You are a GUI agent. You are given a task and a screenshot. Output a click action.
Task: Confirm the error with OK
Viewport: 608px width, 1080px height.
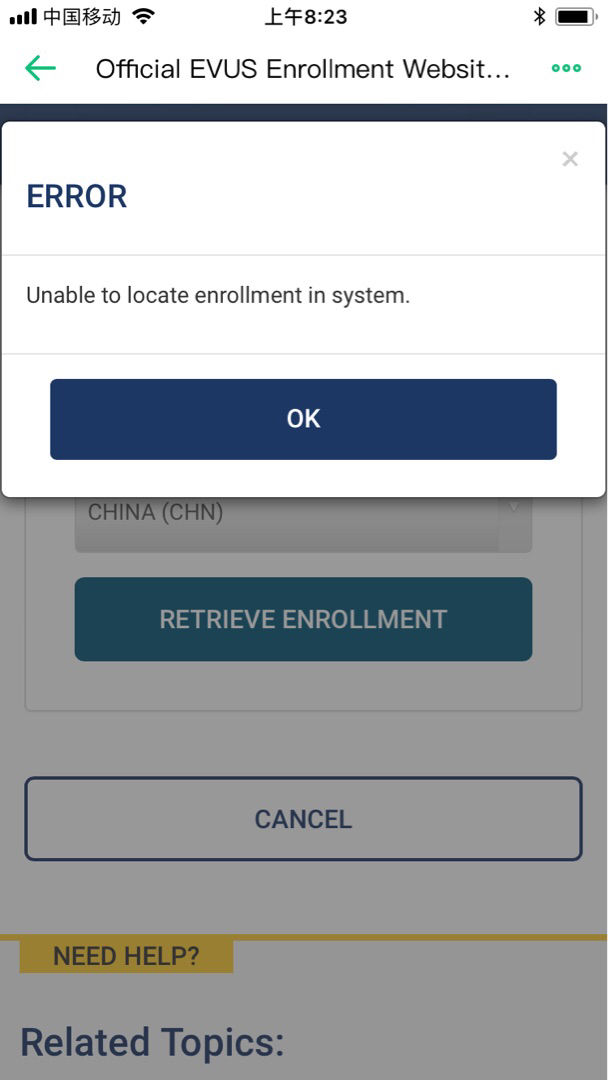[x=303, y=419]
